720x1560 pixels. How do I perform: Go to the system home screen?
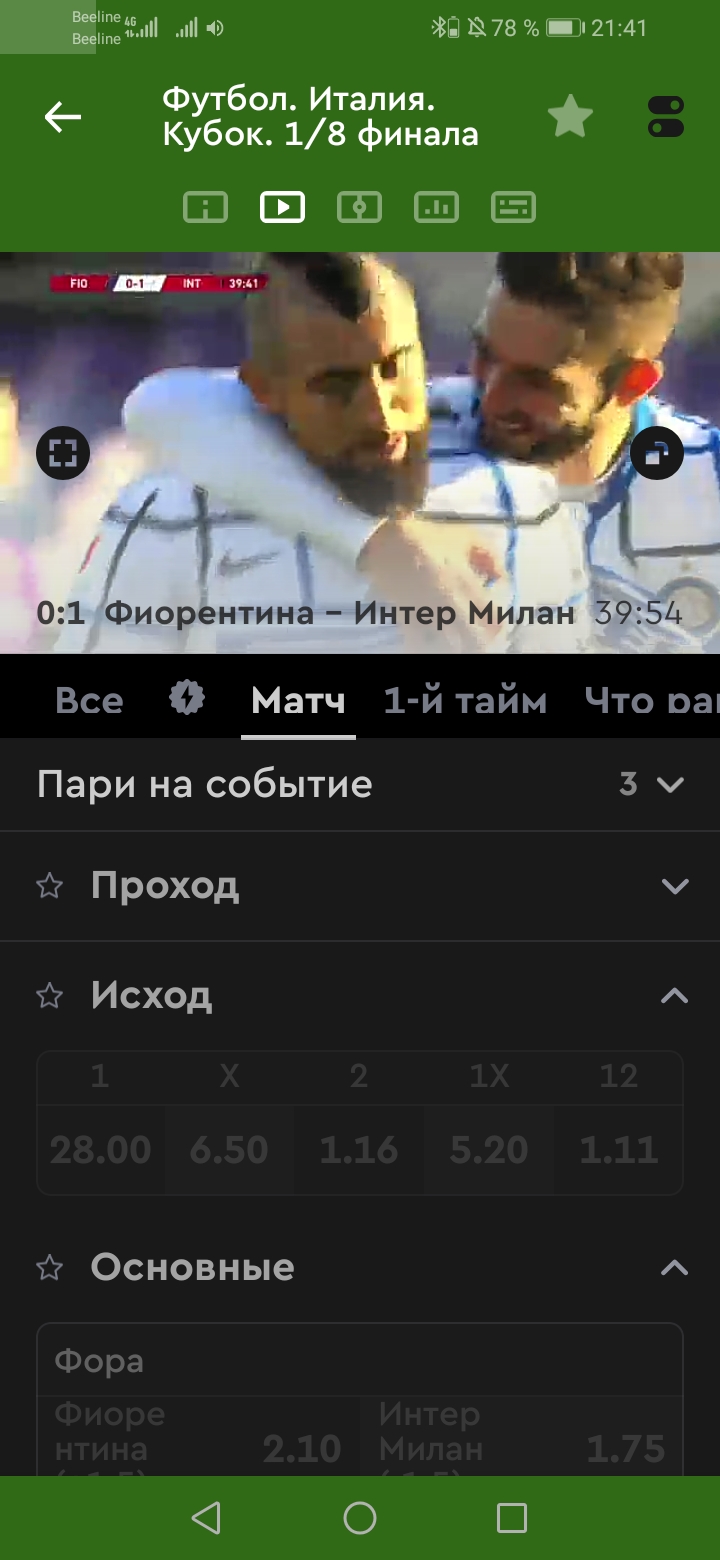(360, 1518)
